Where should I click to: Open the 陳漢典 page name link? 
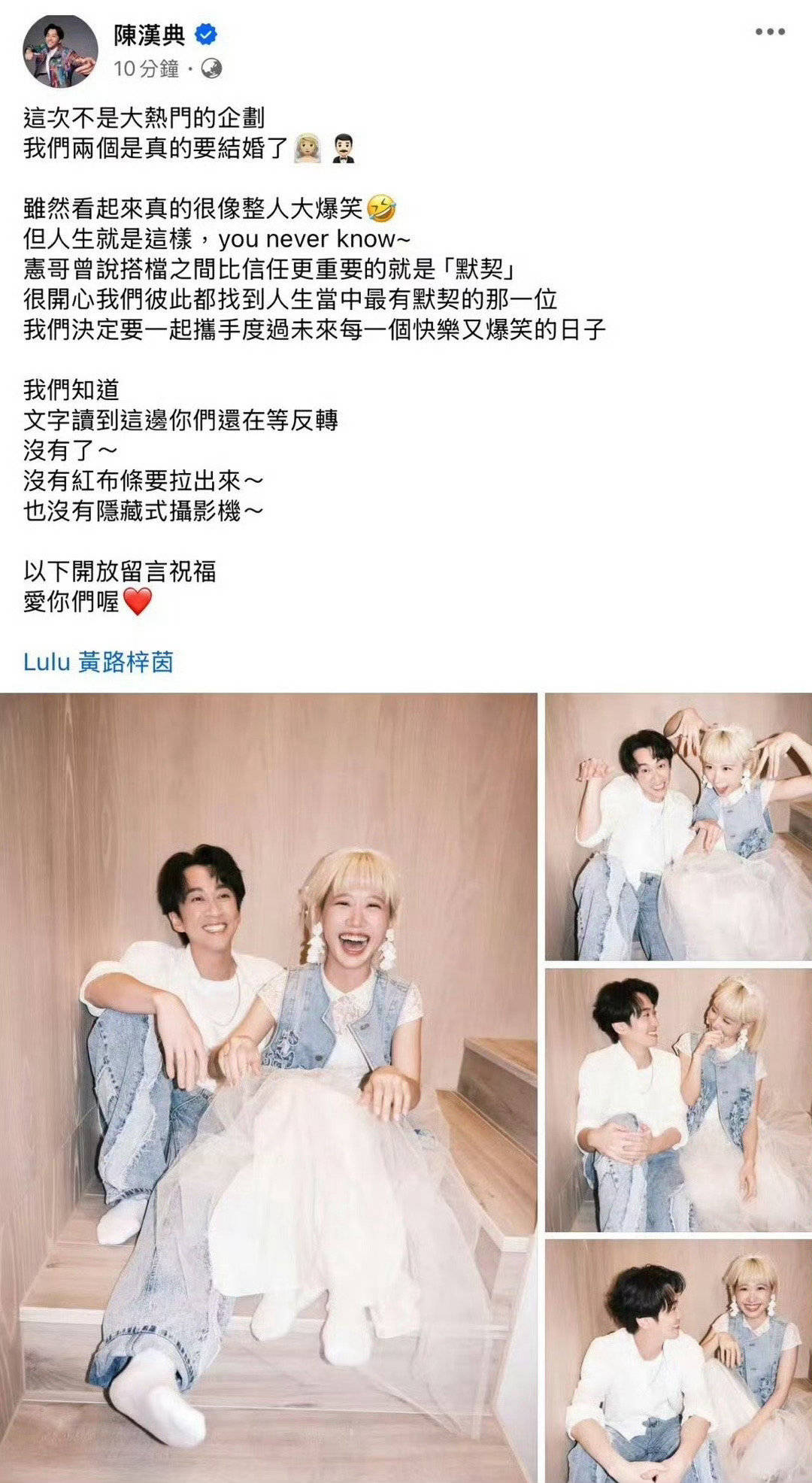[149, 35]
